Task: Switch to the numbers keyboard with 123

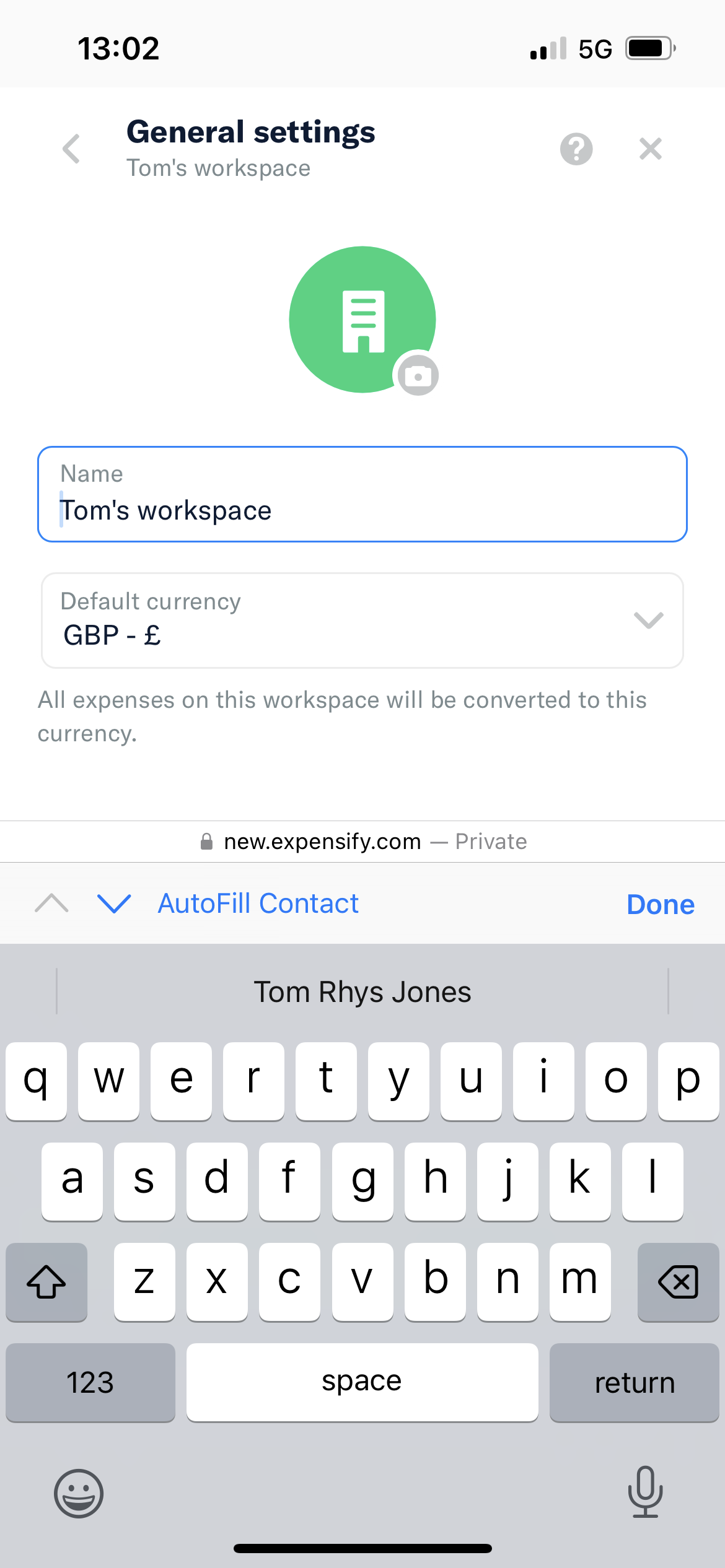Action: (90, 1382)
